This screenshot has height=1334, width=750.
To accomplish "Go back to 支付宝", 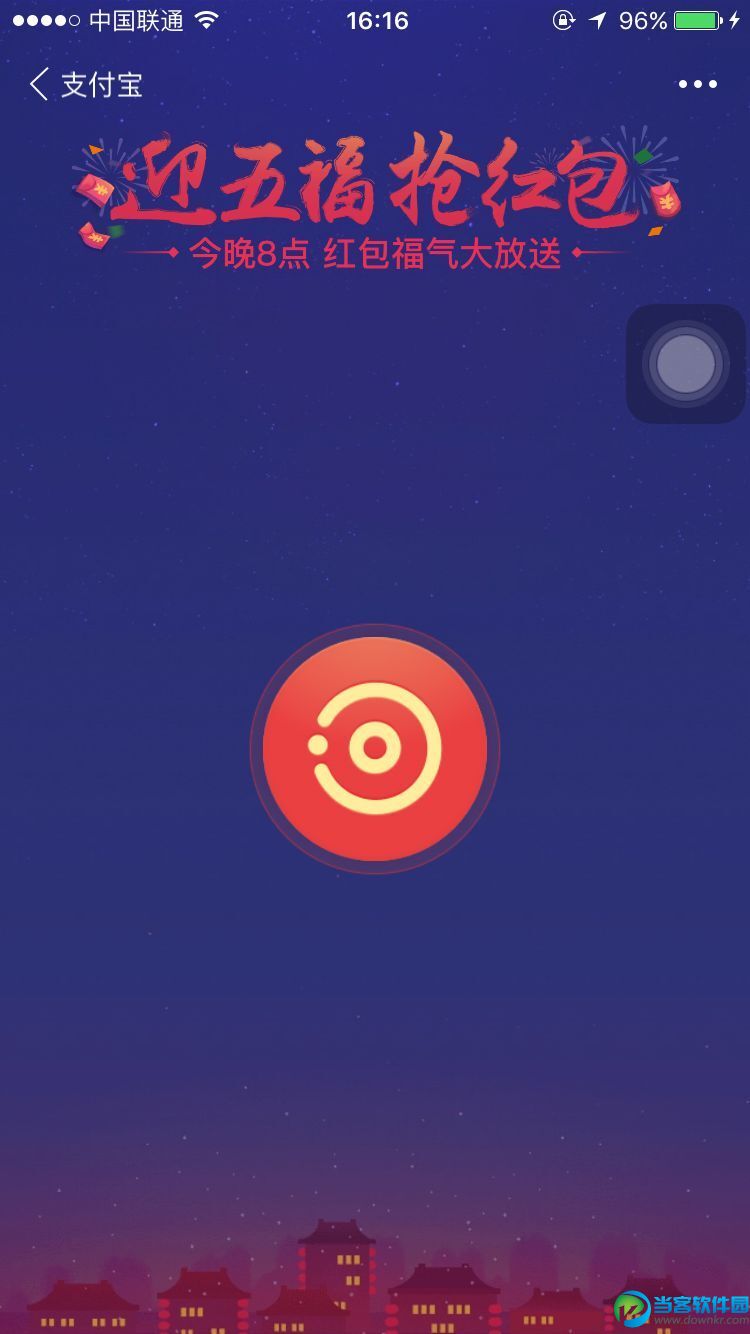I will [84, 85].
